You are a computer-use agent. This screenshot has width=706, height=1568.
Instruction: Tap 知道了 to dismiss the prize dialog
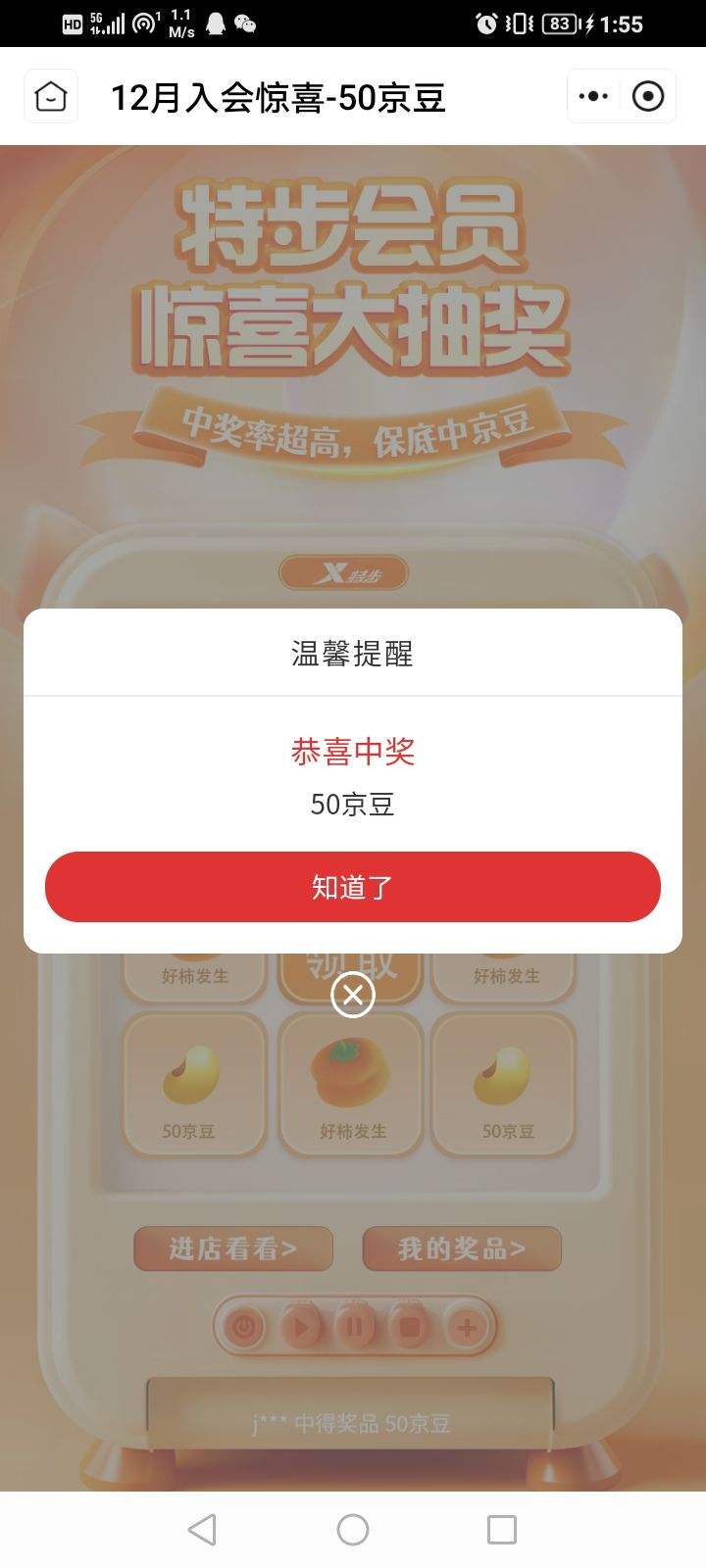[x=353, y=887]
